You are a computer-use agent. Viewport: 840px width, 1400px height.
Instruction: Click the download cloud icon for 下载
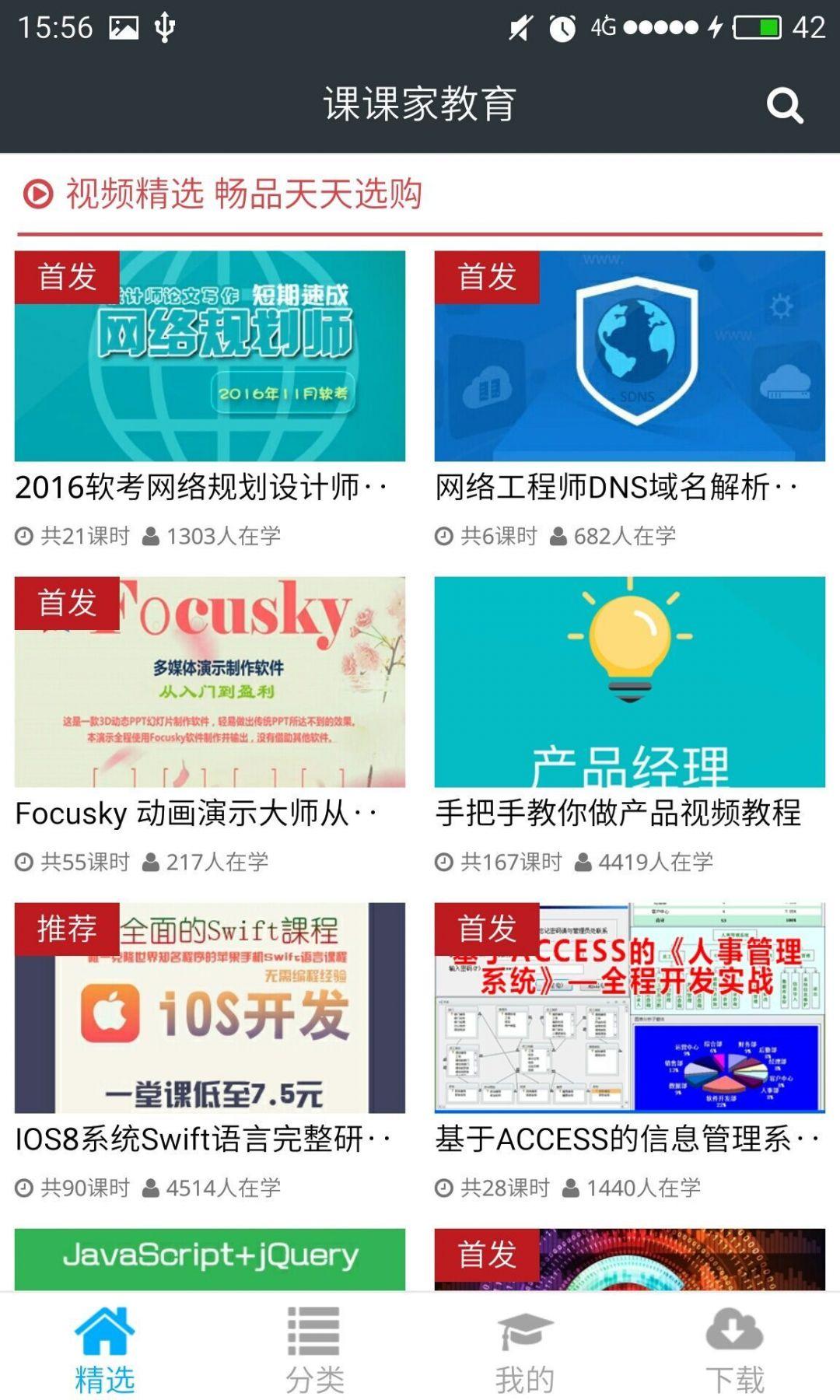tap(735, 1328)
